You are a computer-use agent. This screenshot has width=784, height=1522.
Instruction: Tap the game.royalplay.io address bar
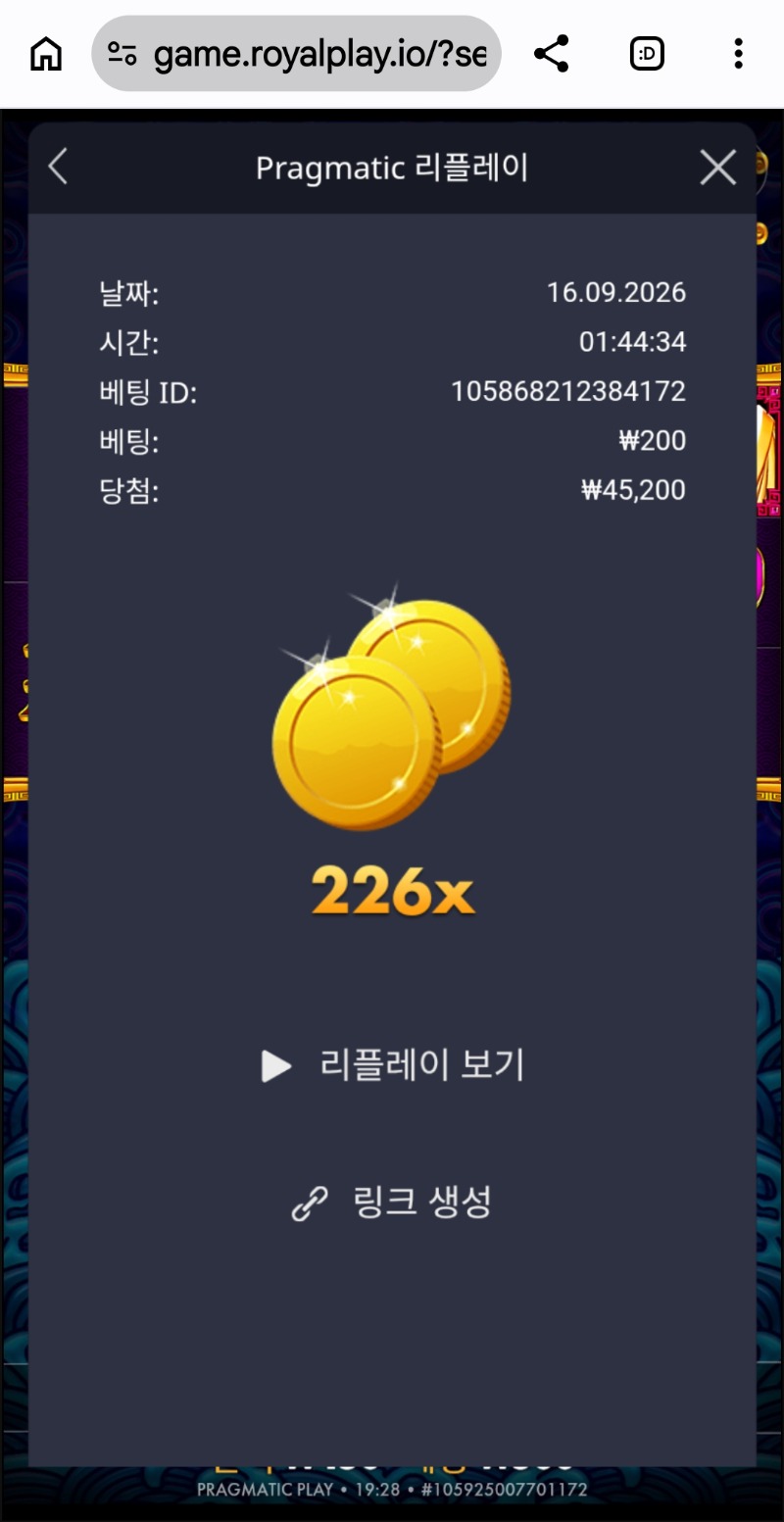[x=297, y=54]
